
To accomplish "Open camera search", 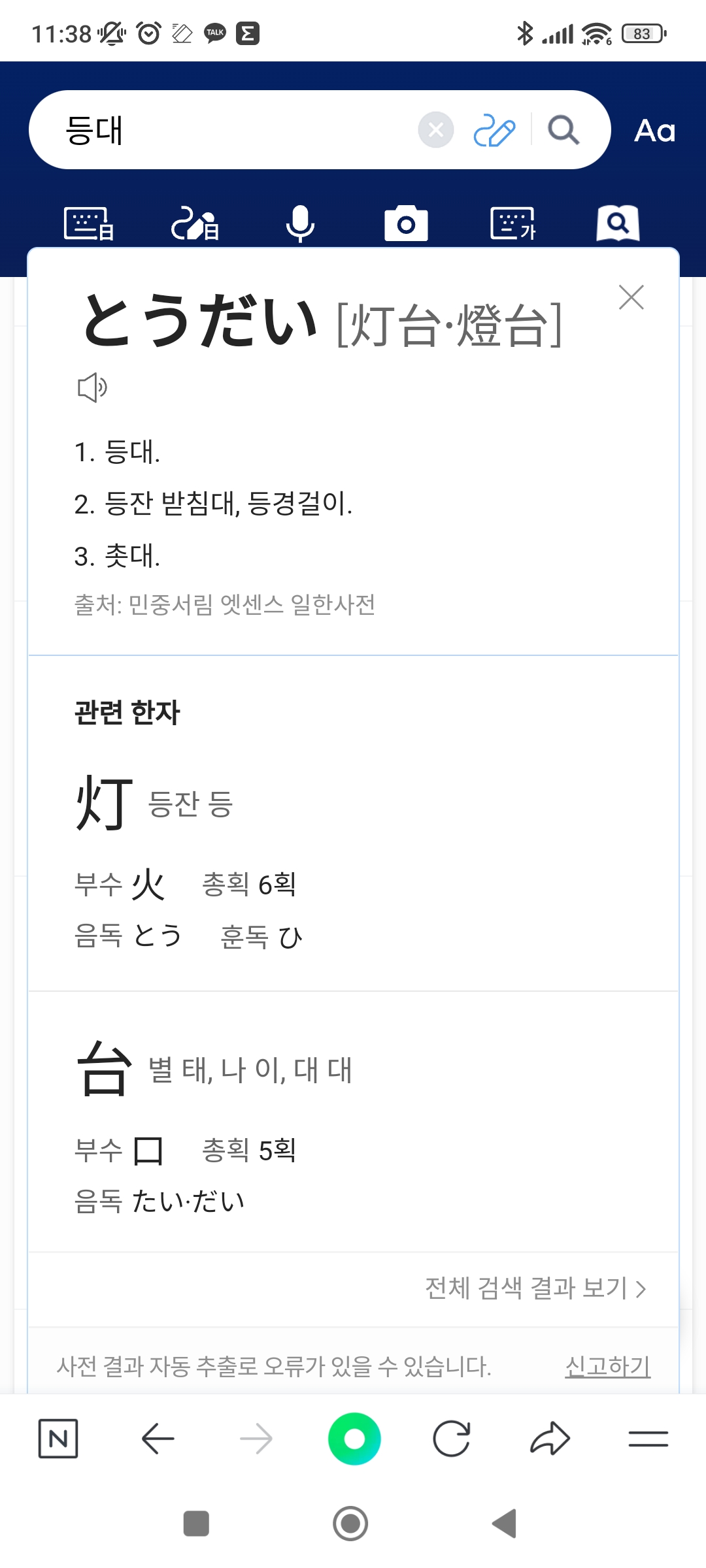I will click(x=406, y=224).
